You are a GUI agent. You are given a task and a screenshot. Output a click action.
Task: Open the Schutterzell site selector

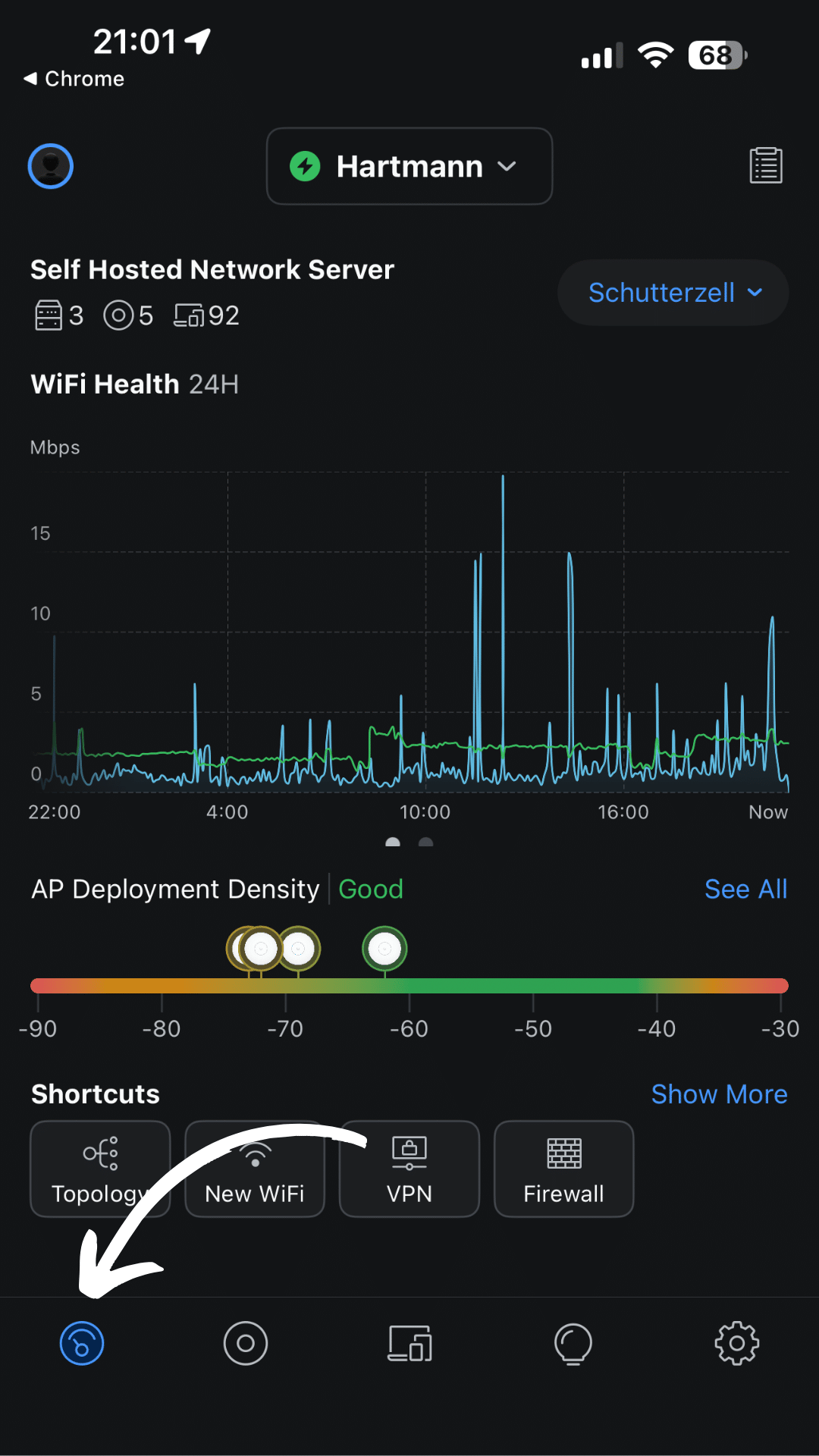[673, 293]
